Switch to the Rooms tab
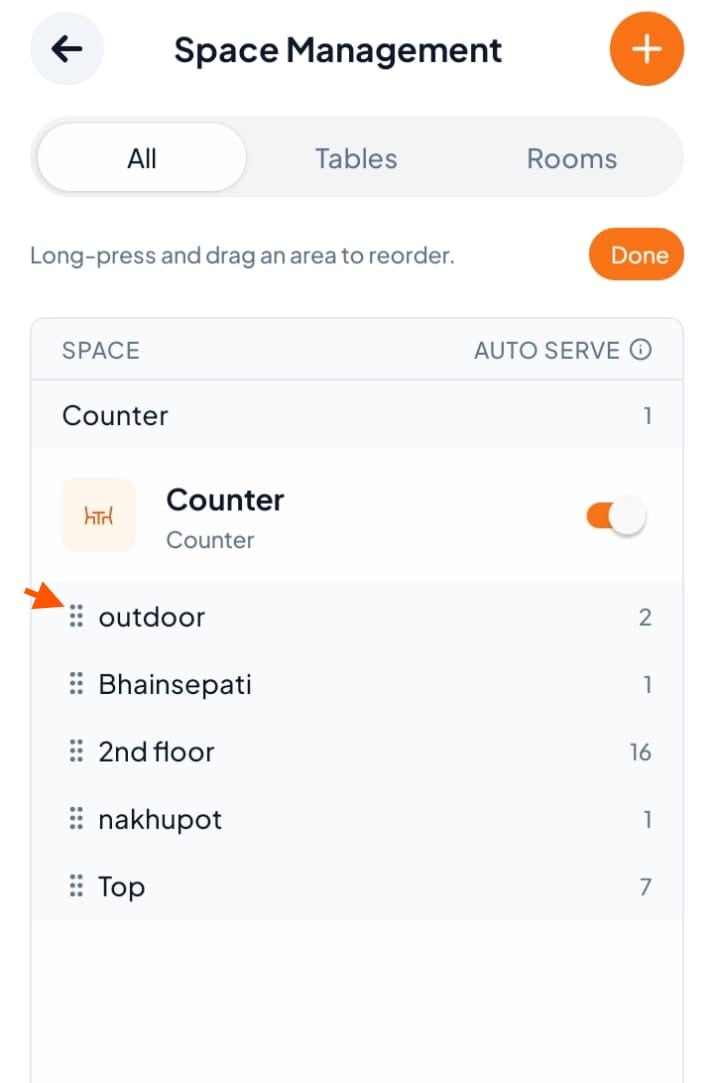Viewport: 701px width, 1083px height. click(572, 158)
